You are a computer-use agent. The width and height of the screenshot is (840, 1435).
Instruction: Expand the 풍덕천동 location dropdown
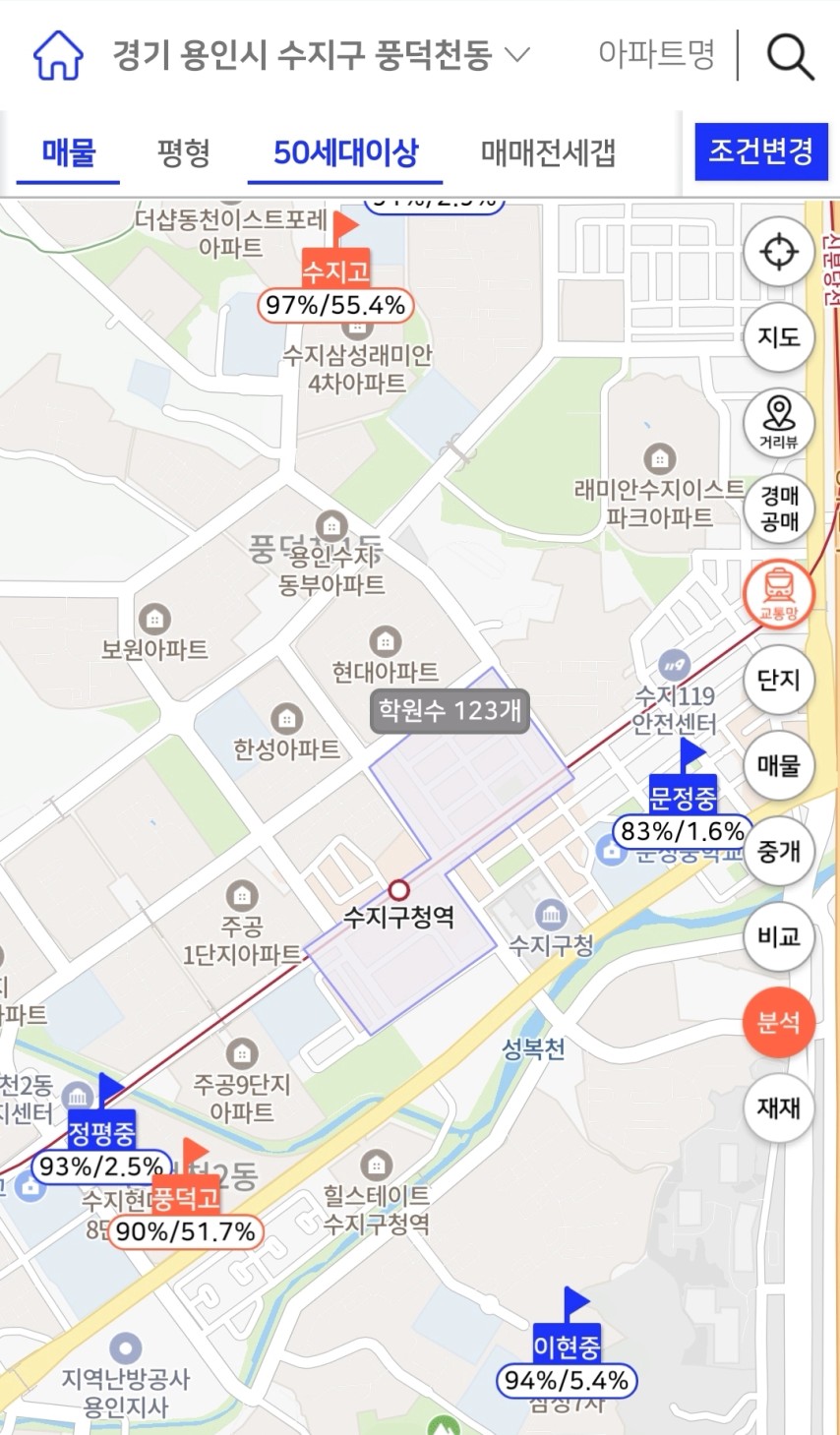coord(517,55)
